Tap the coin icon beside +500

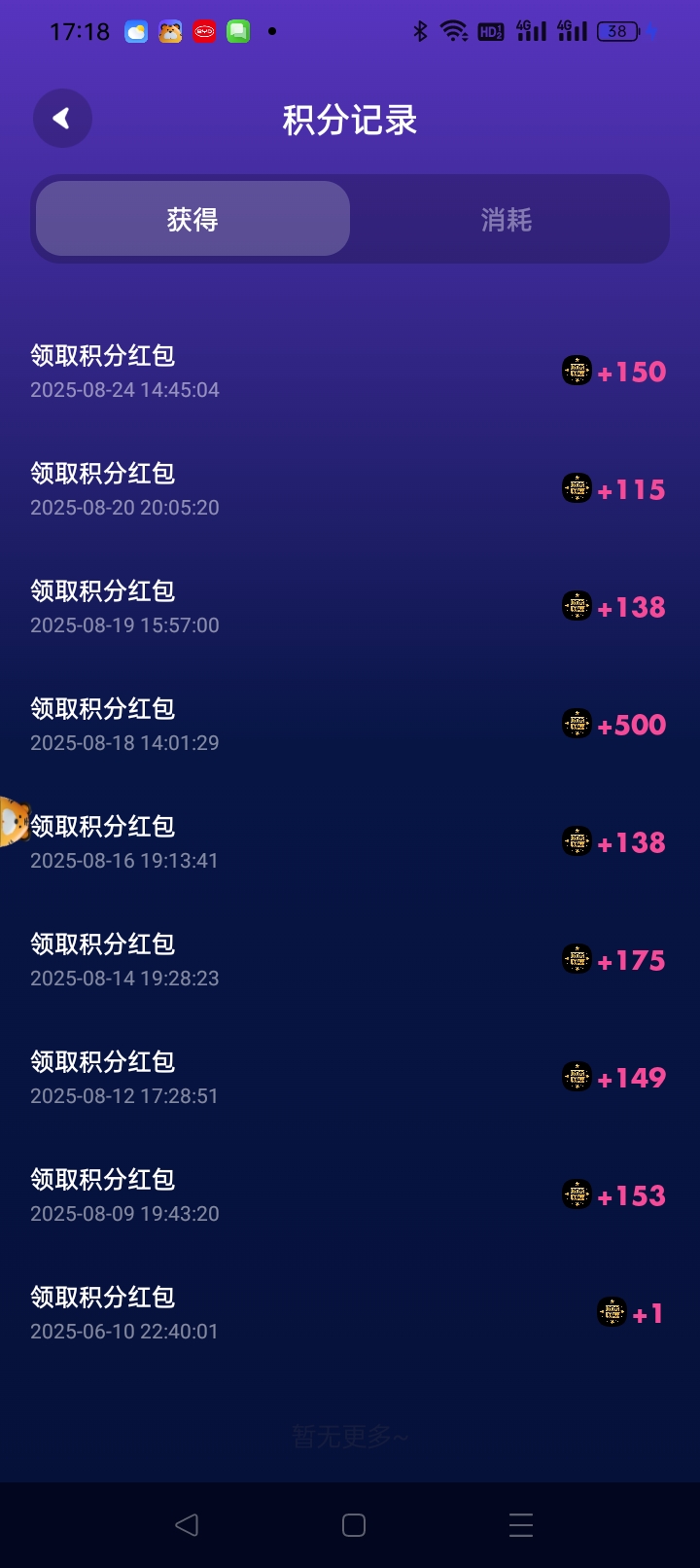(x=576, y=724)
